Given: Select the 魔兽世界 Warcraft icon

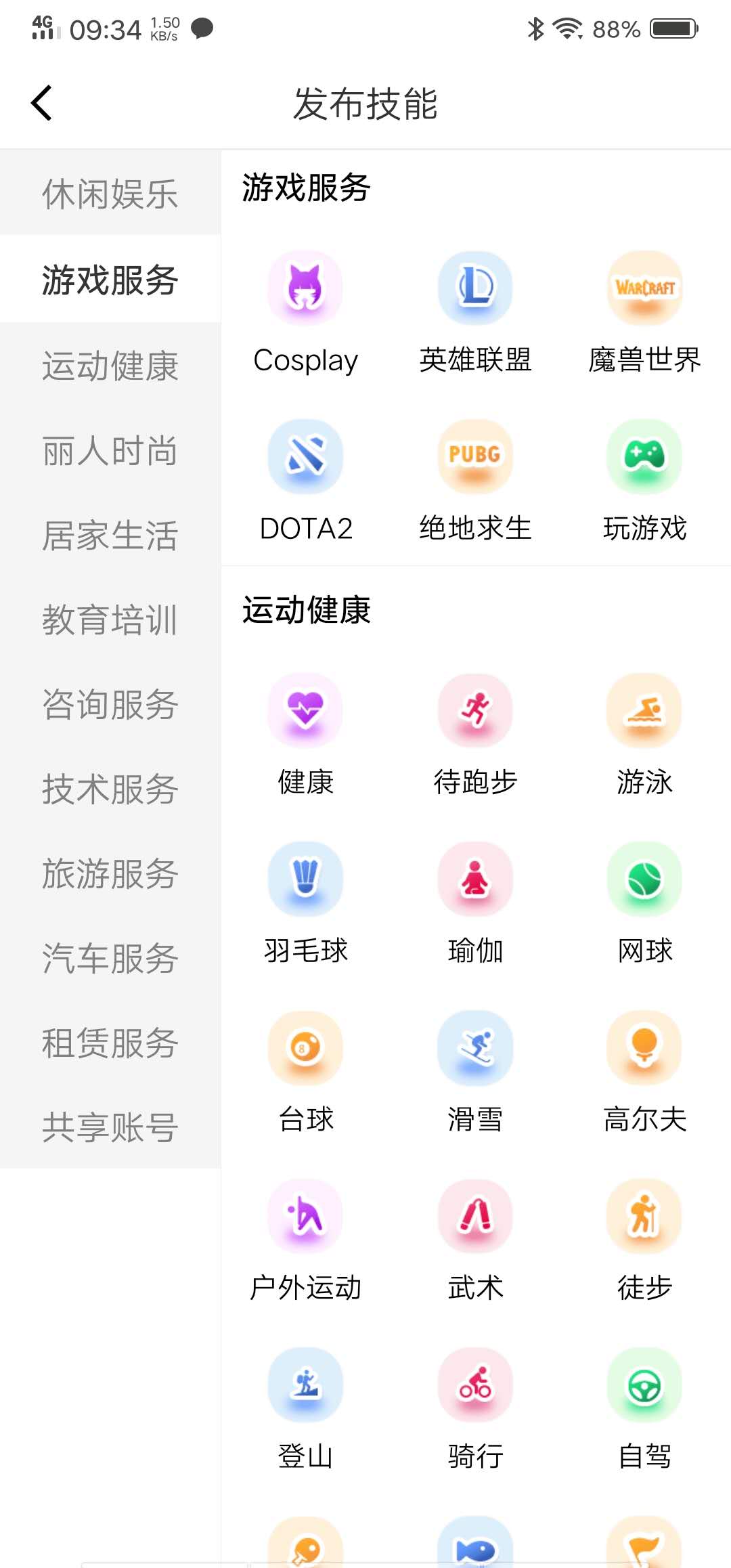Looking at the screenshot, I should click(644, 287).
